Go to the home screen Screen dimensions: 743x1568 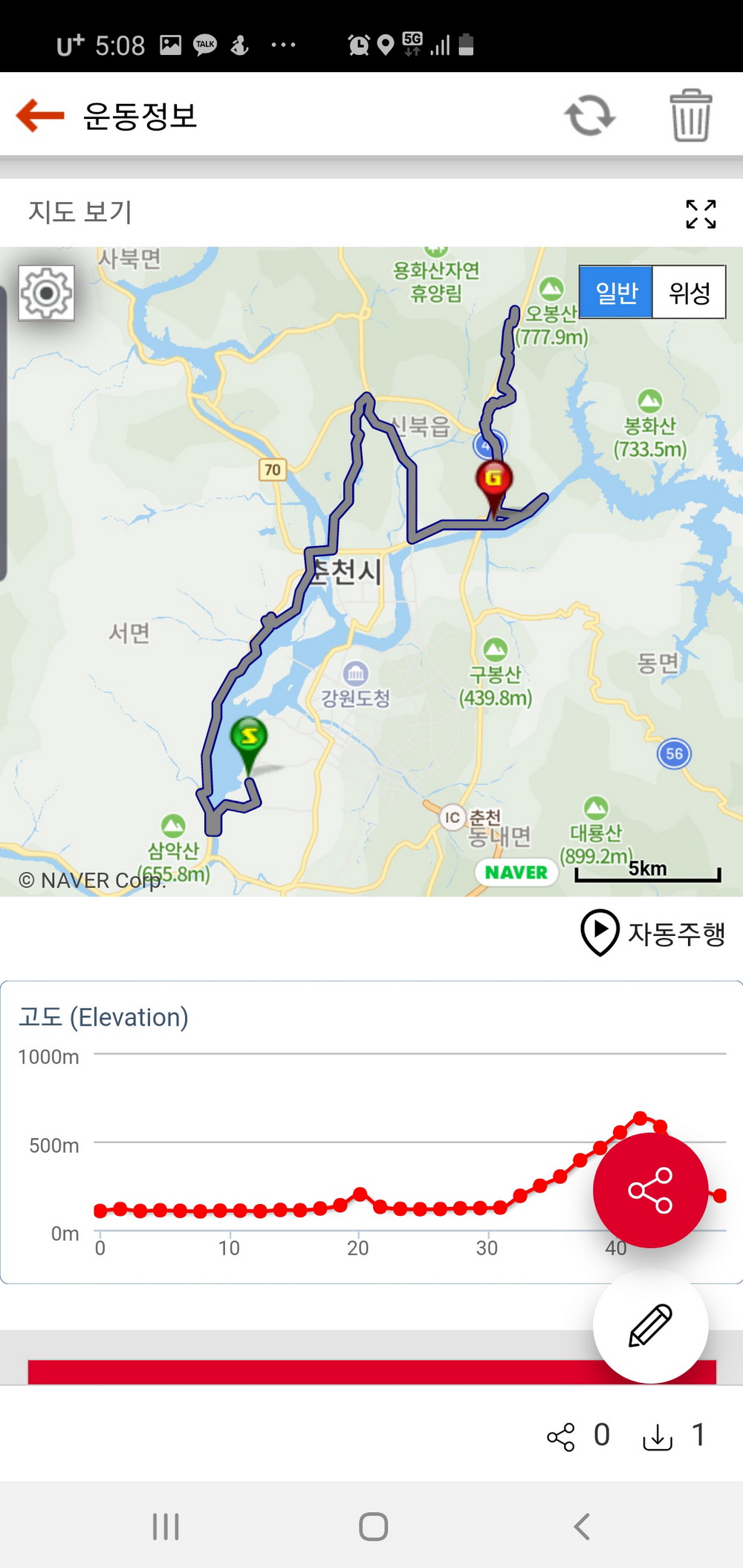click(x=373, y=1526)
